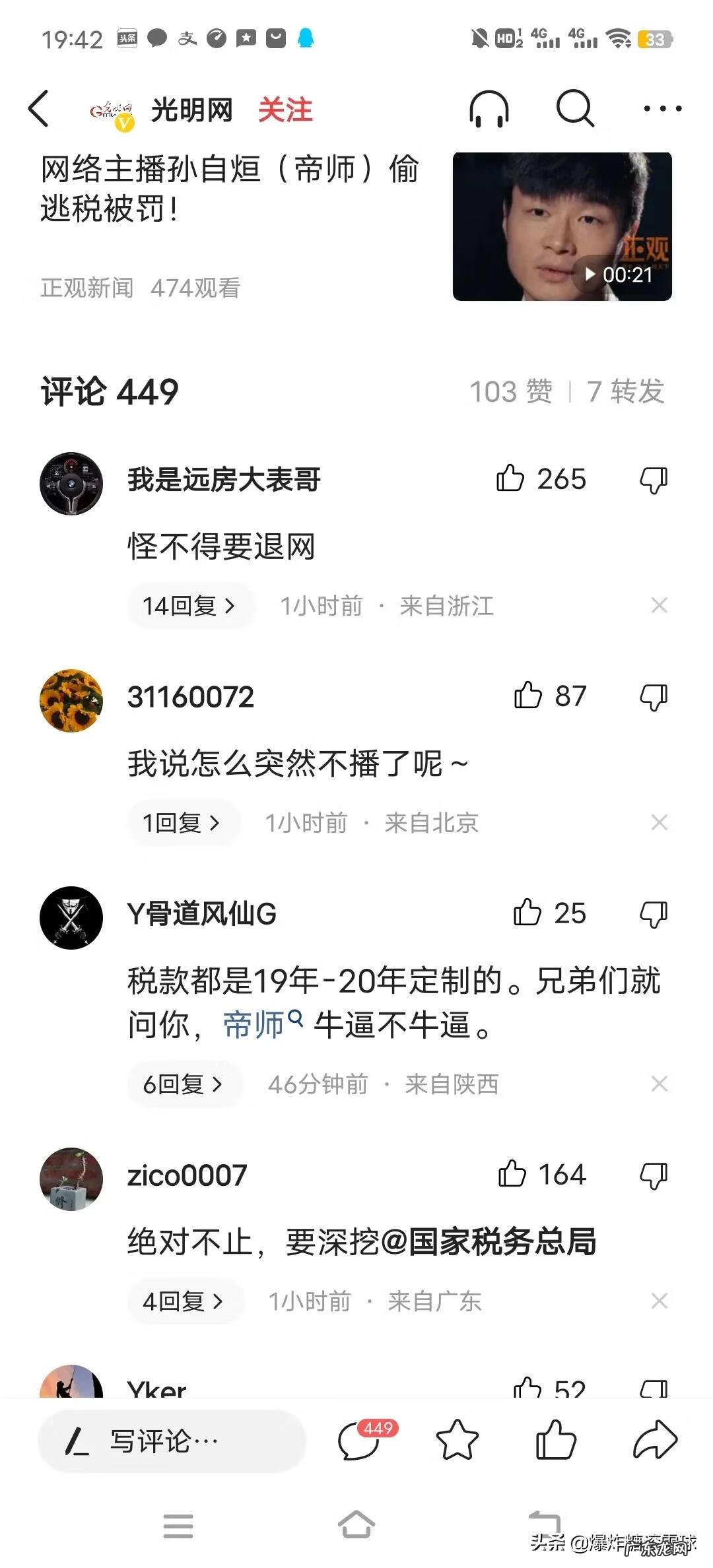This screenshot has width=713, height=1568.
Task: Expand the 14回复 replies
Action: [189, 605]
